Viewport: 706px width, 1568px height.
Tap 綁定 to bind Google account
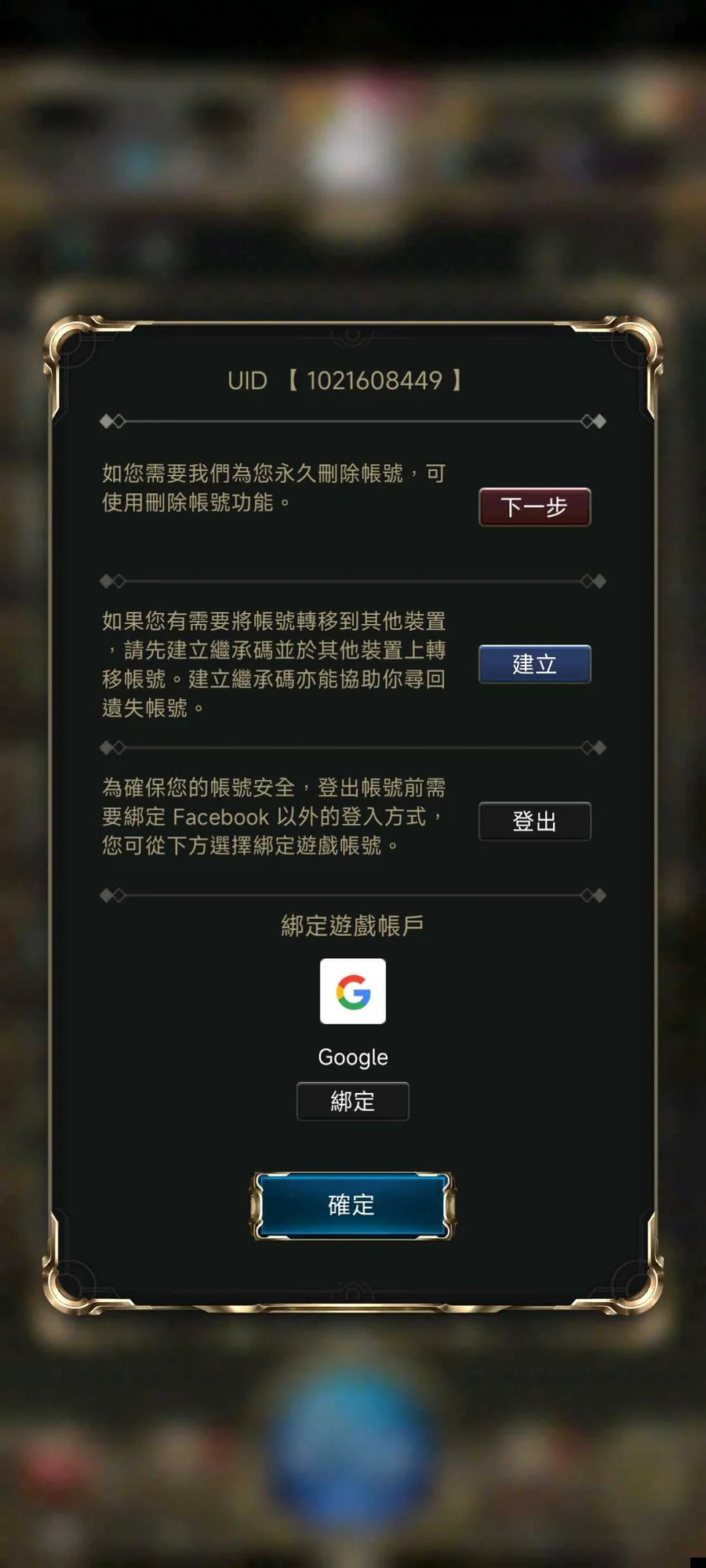click(353, 1101)
